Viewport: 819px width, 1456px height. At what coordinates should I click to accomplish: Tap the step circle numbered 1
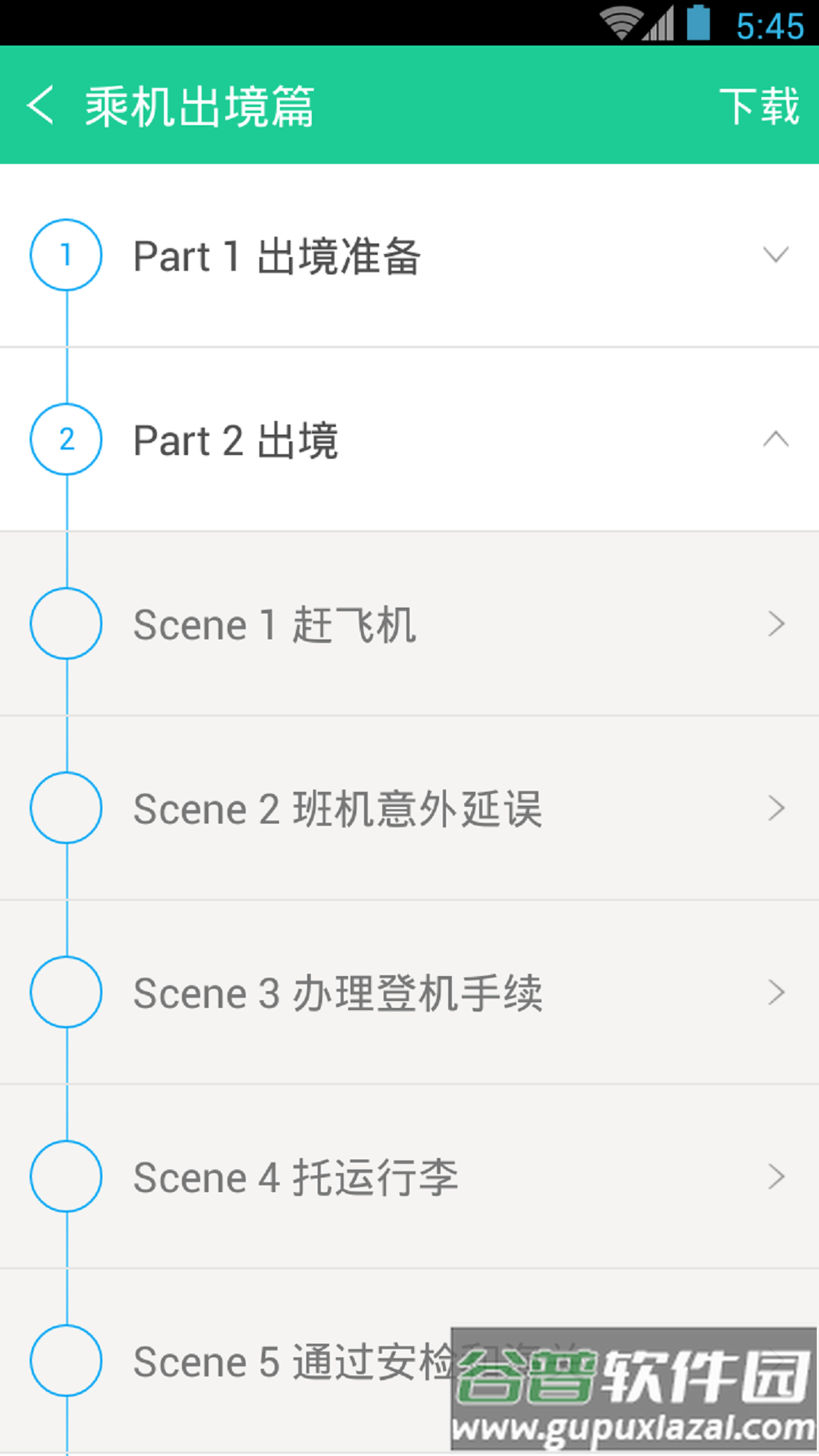tap(65, 256)
